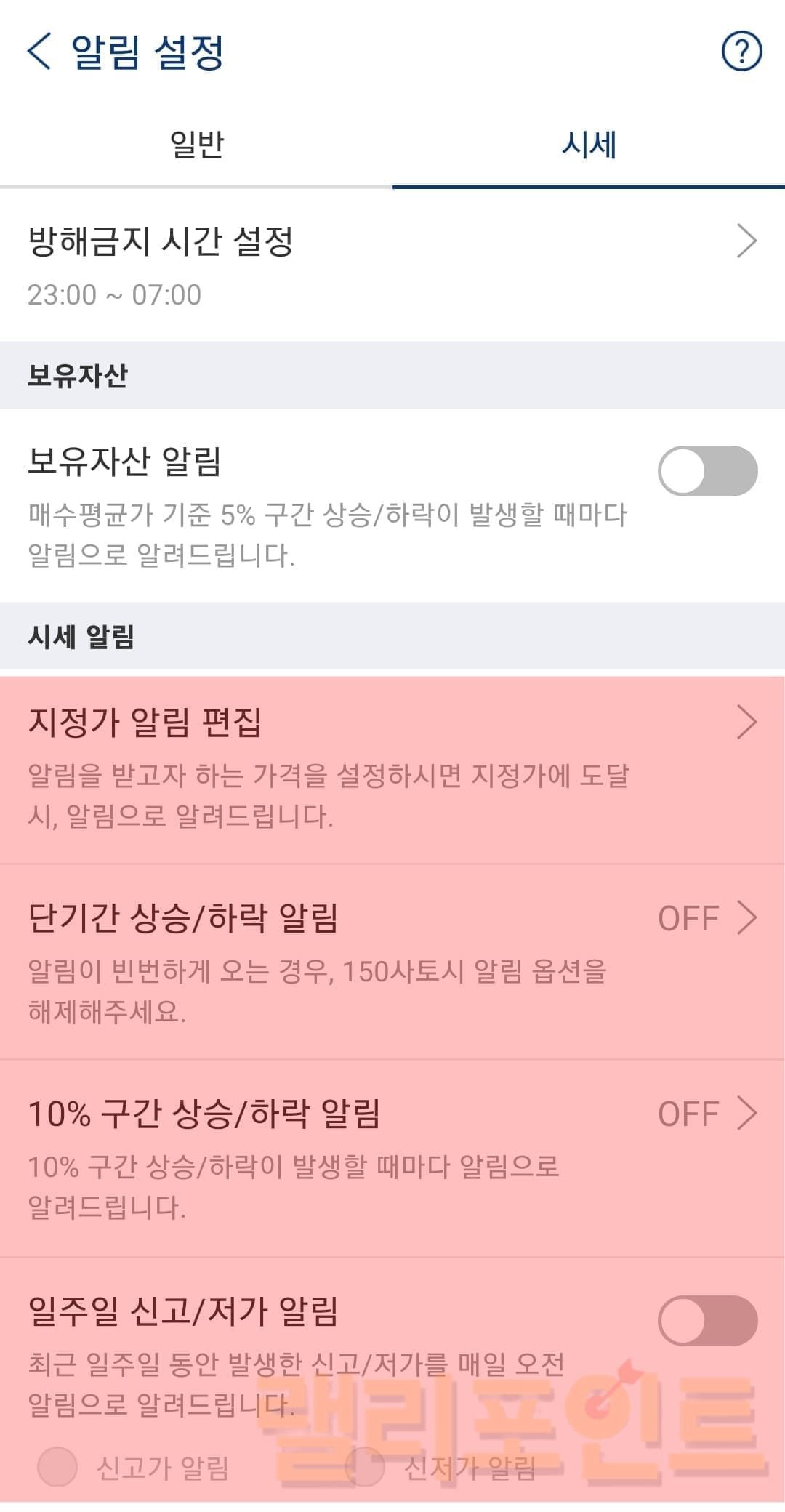Image resolution: width=785 pixels, height=1512 pixels.
Task: Toggle 보유자산 알림 switch
Action: [x=707, y=471]
